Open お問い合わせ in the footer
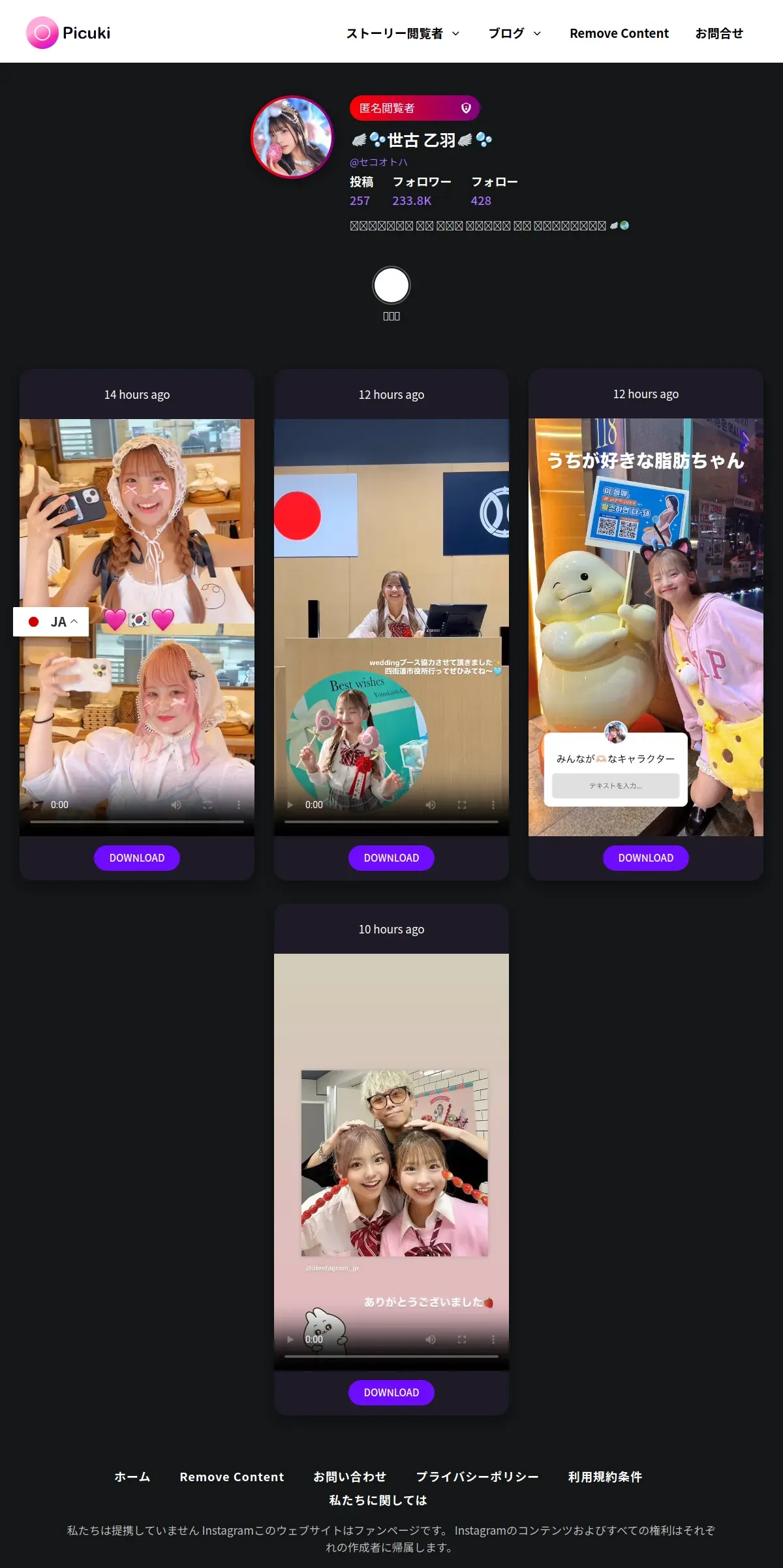 (350, 1477)
